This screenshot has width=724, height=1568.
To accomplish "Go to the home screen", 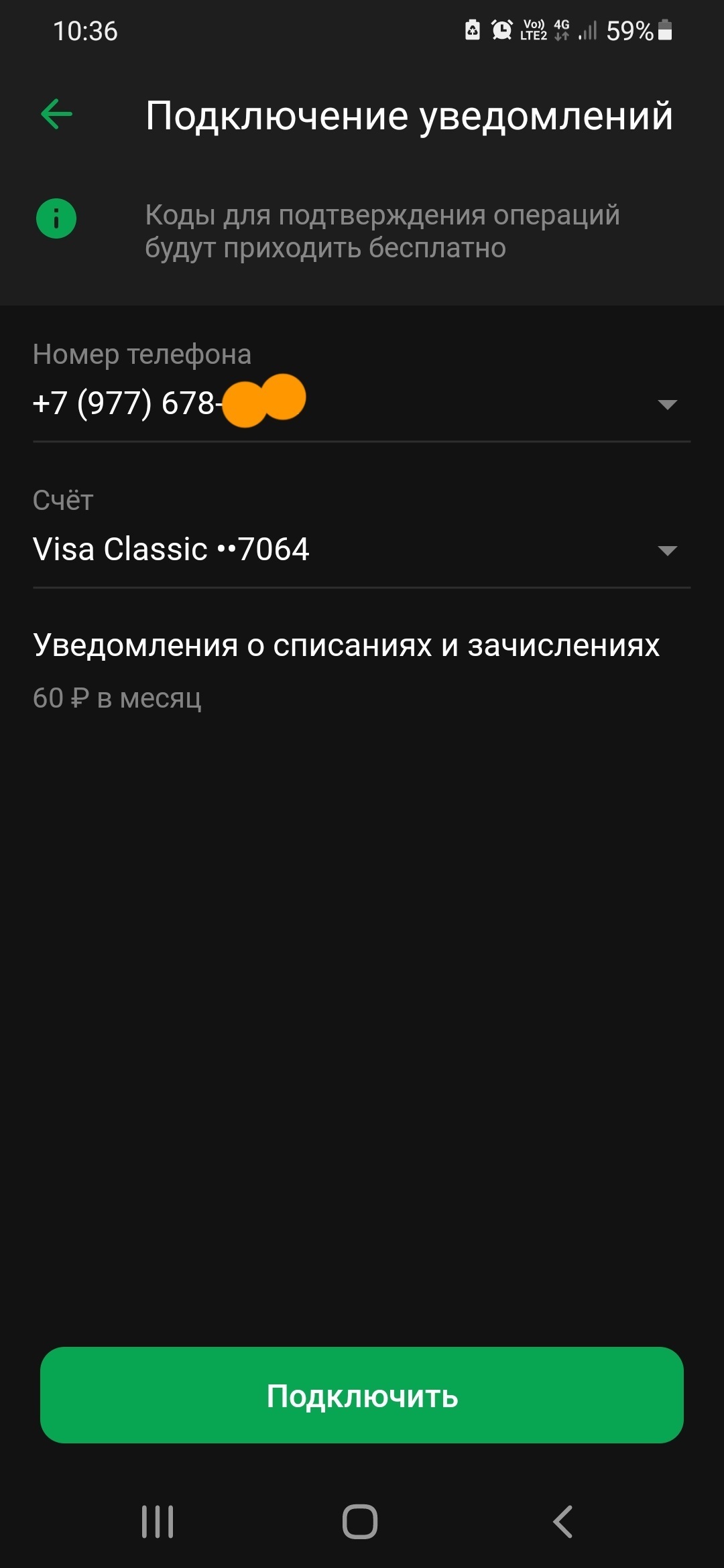I will click(x=360, y=1521).
